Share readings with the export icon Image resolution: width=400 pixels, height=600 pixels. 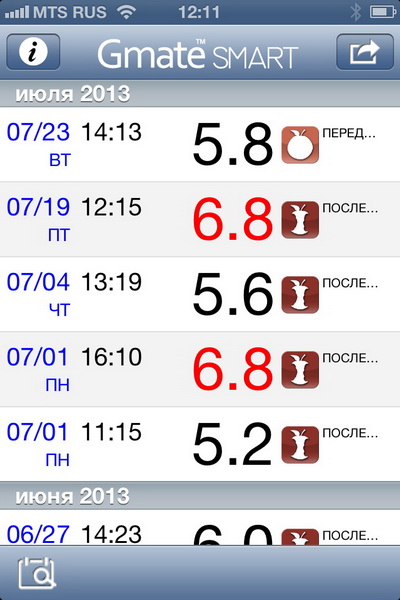coord(365,52)
